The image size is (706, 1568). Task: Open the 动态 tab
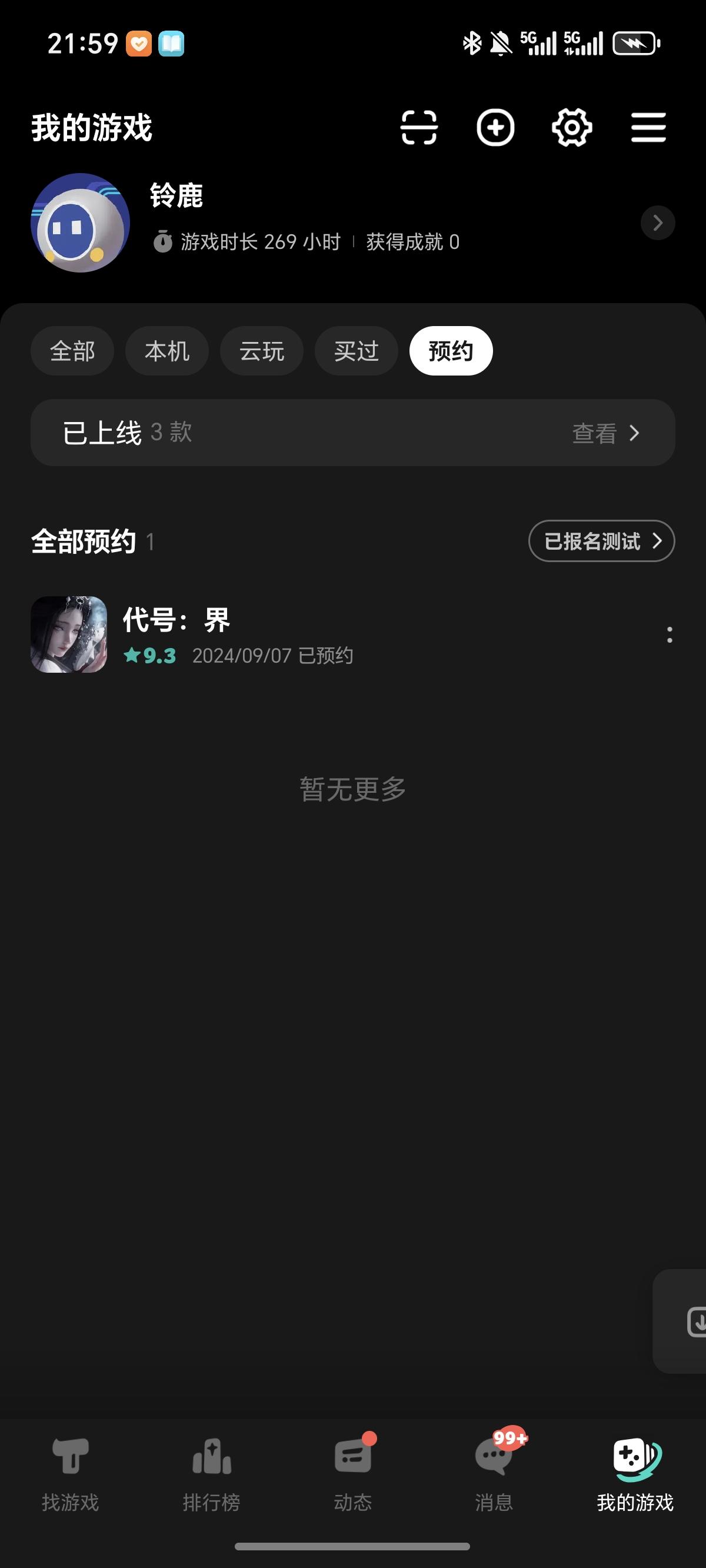point(353,1474)
